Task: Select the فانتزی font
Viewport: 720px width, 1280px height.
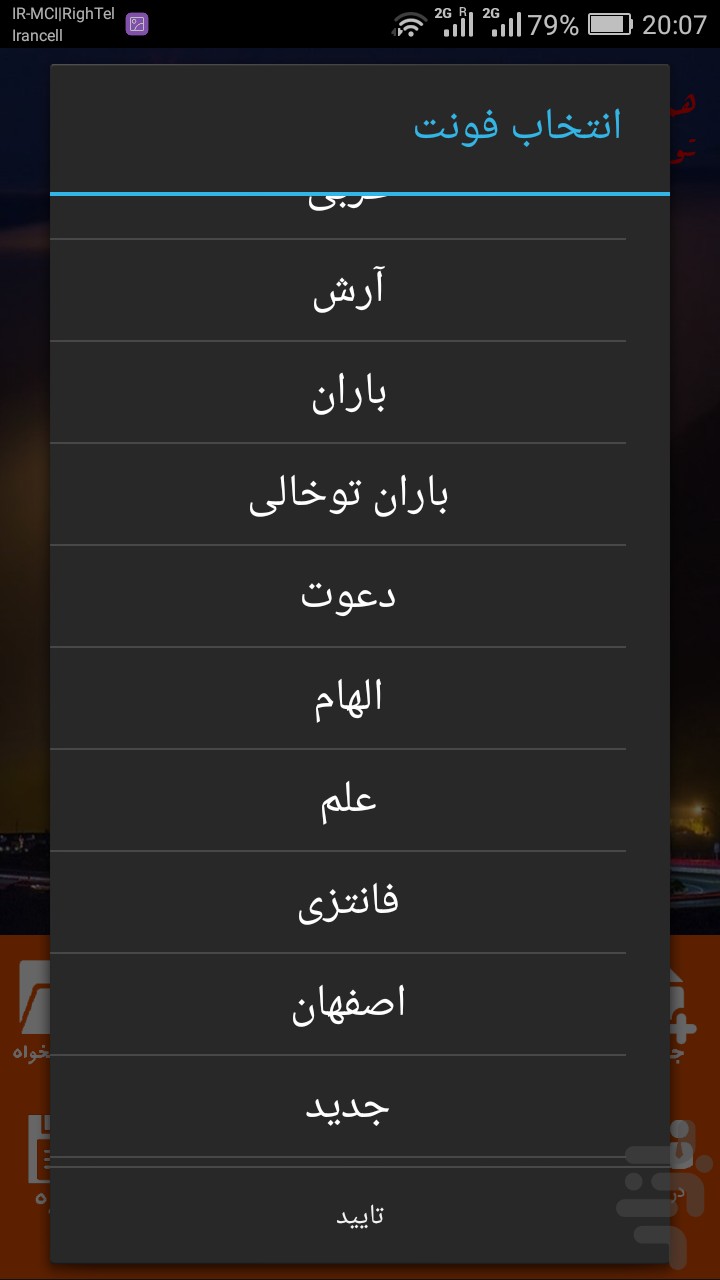Action: [348, 903]
